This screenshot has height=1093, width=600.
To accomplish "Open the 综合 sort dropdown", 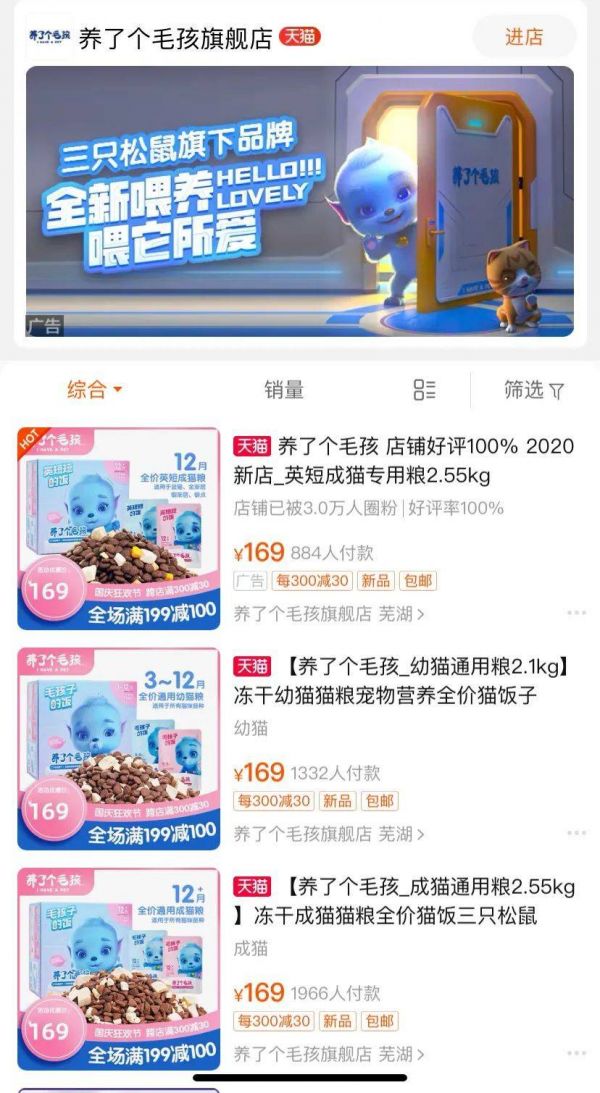I will [94, 390].
